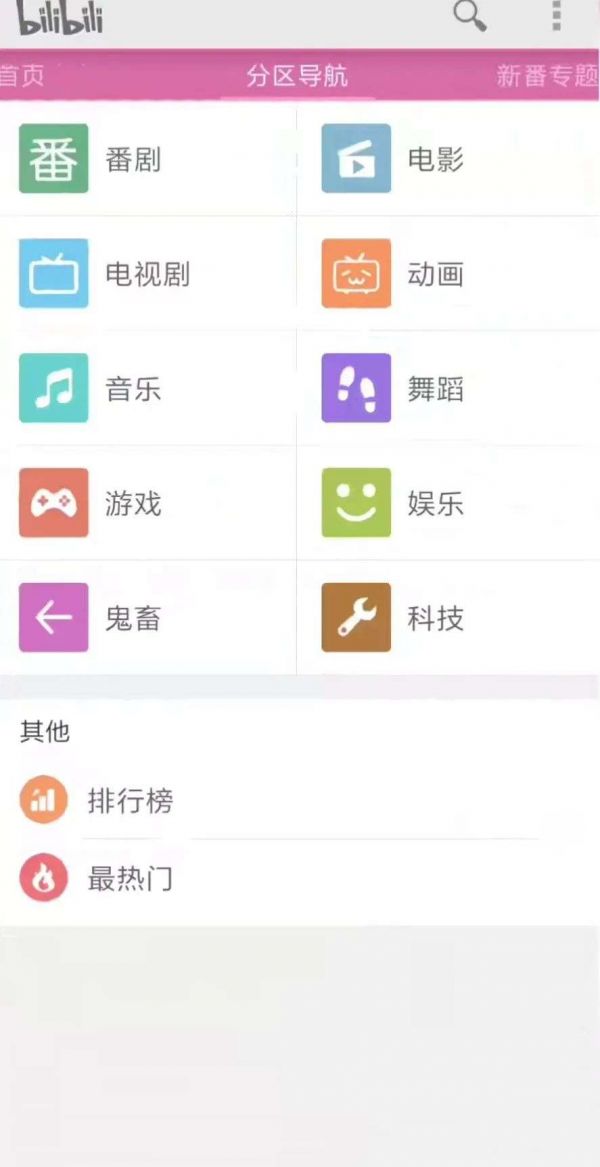The image size is (600, 1167).
Task: Switch to the 新番专题 tab
Action: click(x=547, y=76)
